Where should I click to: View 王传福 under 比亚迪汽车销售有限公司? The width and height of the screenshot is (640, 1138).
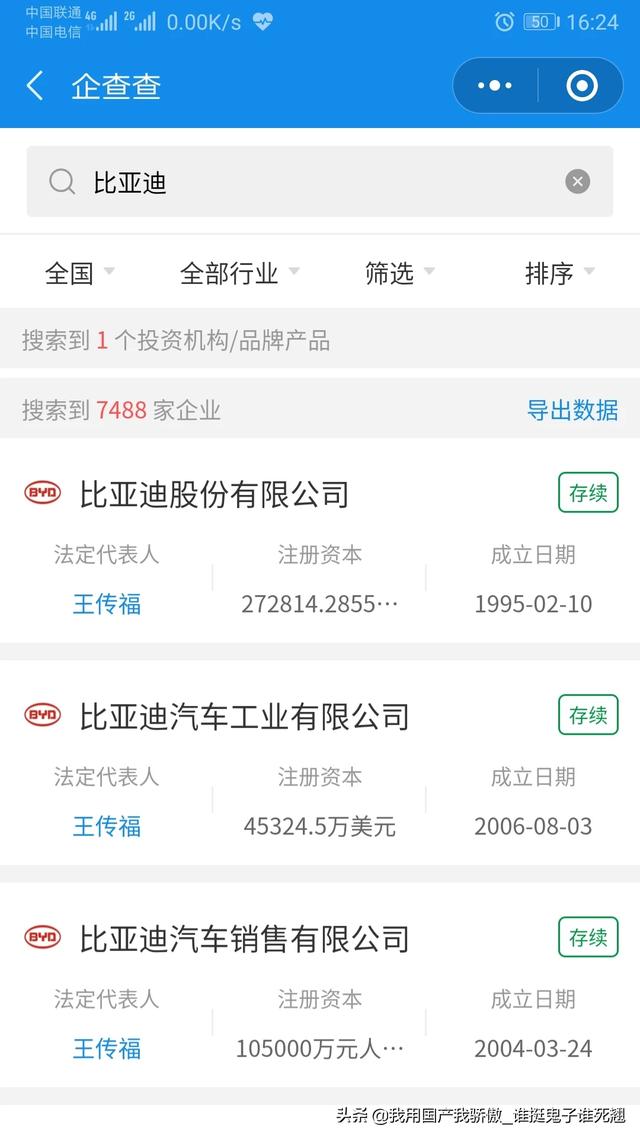[107, 1048]
